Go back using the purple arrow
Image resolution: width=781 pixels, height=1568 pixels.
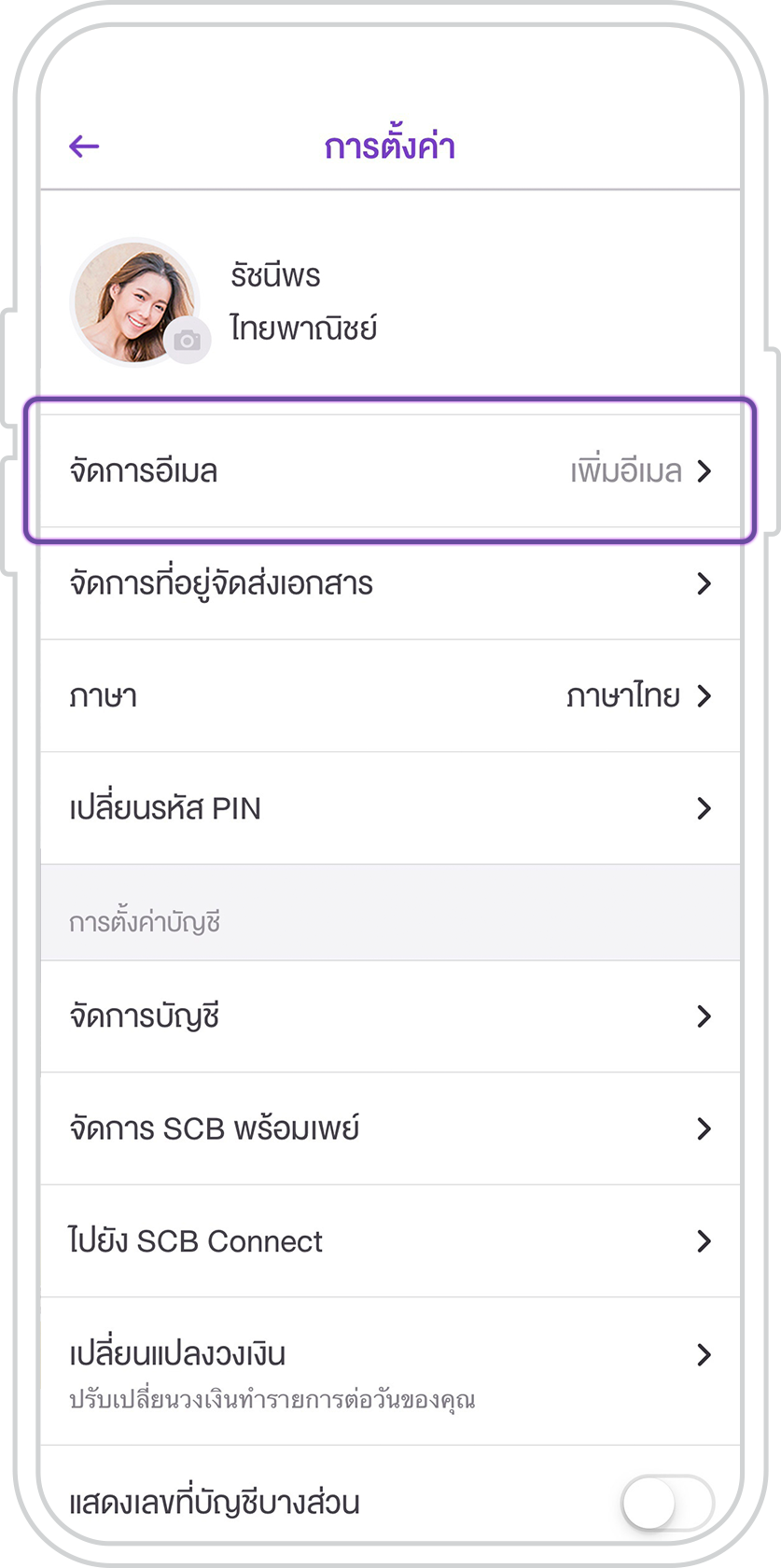tap(84, 147)
